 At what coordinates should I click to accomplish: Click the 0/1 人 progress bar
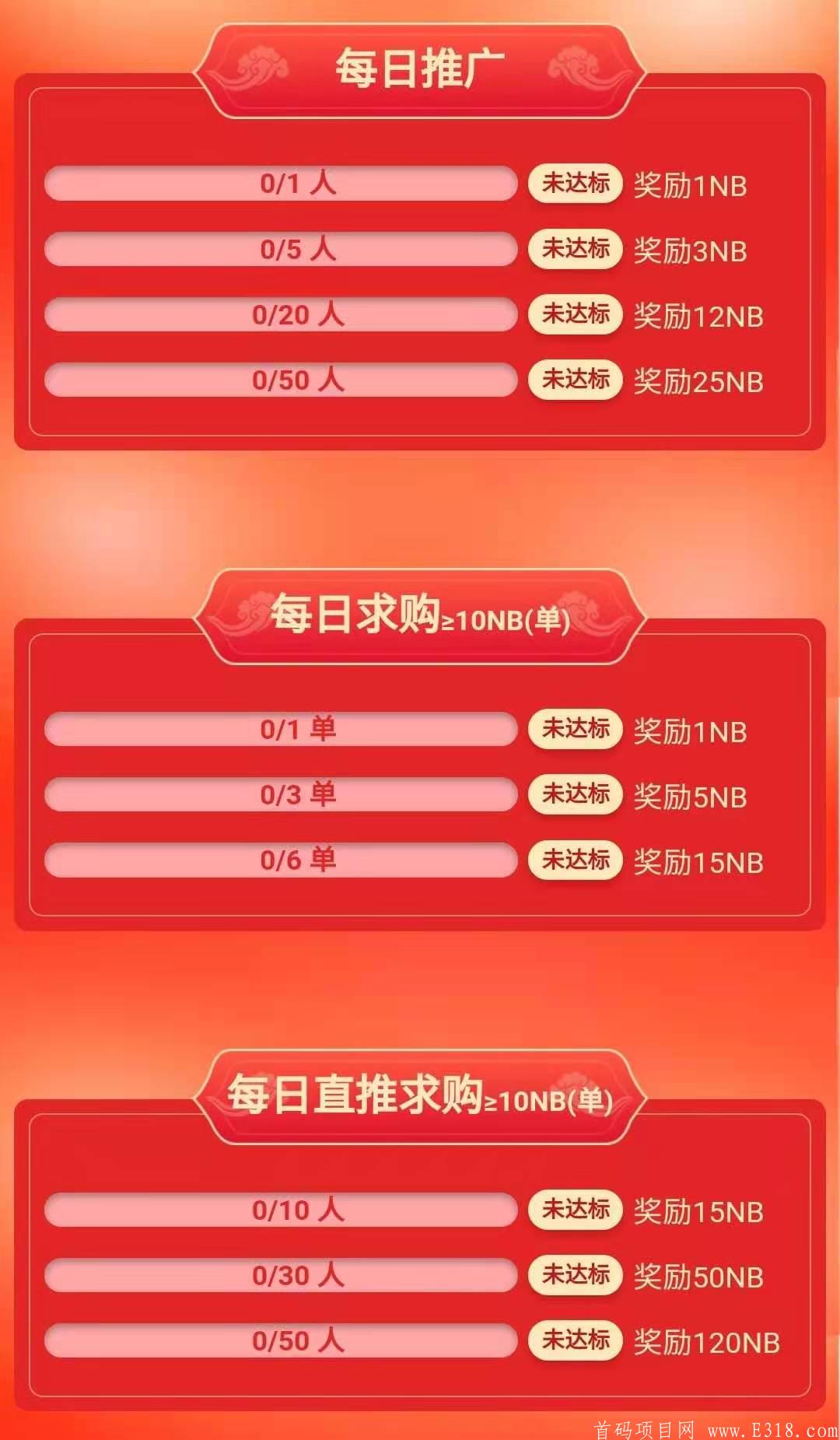(x=284, y=182)
